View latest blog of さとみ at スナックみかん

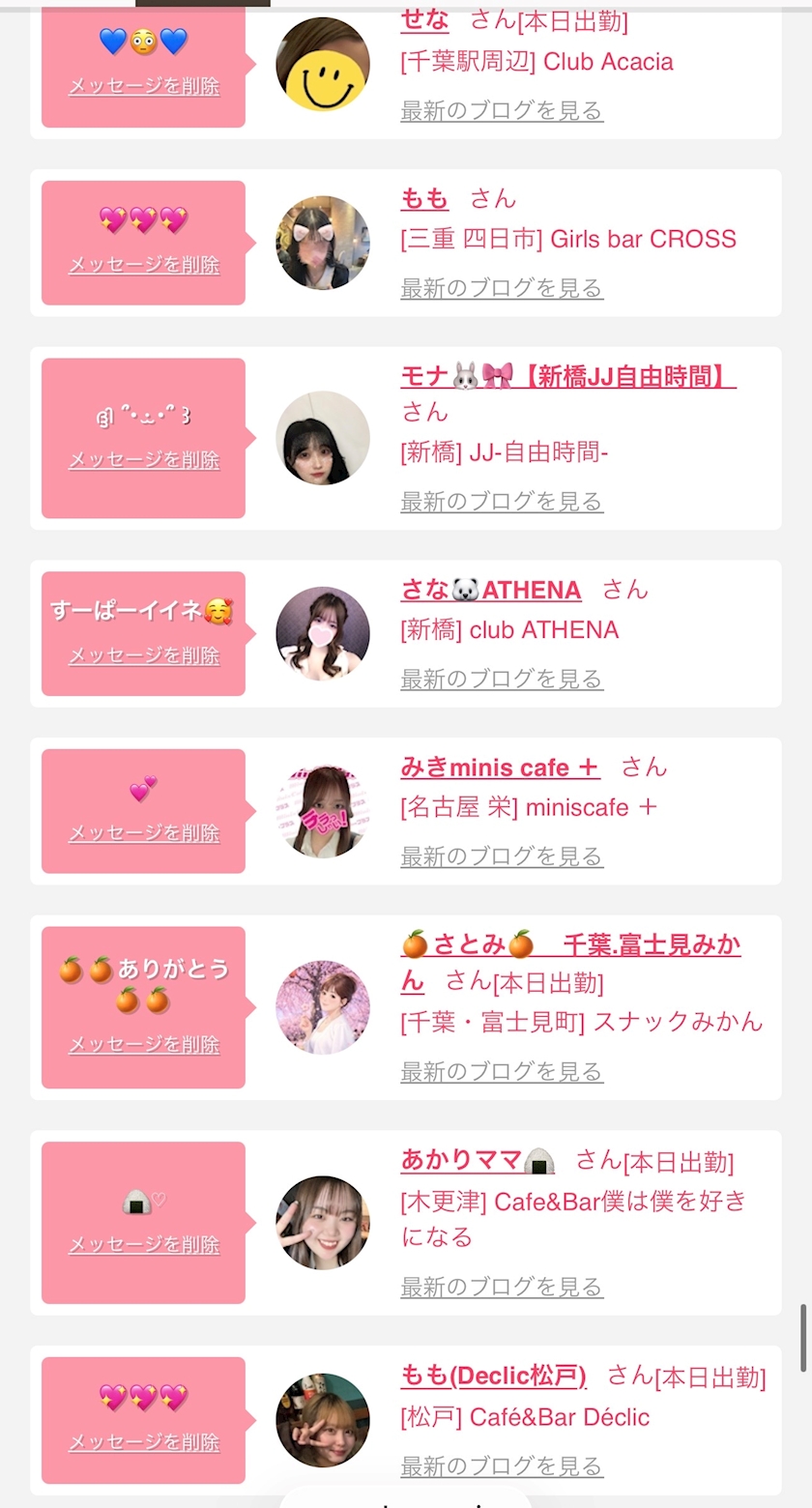pyautogui.click(x=502, y=1071)
